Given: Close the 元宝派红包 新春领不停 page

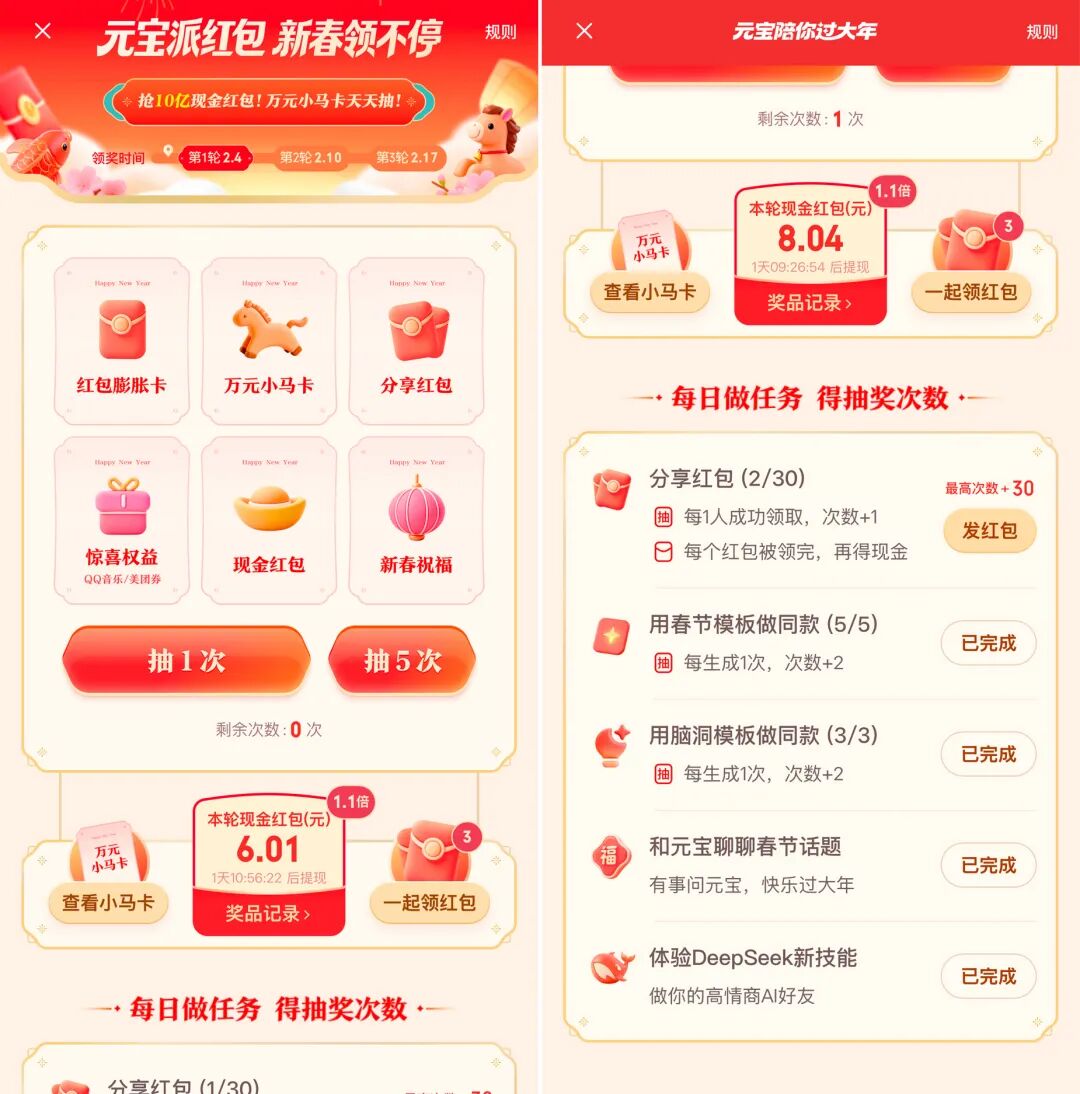Looking at the screenshot, I should click(43, 31).
